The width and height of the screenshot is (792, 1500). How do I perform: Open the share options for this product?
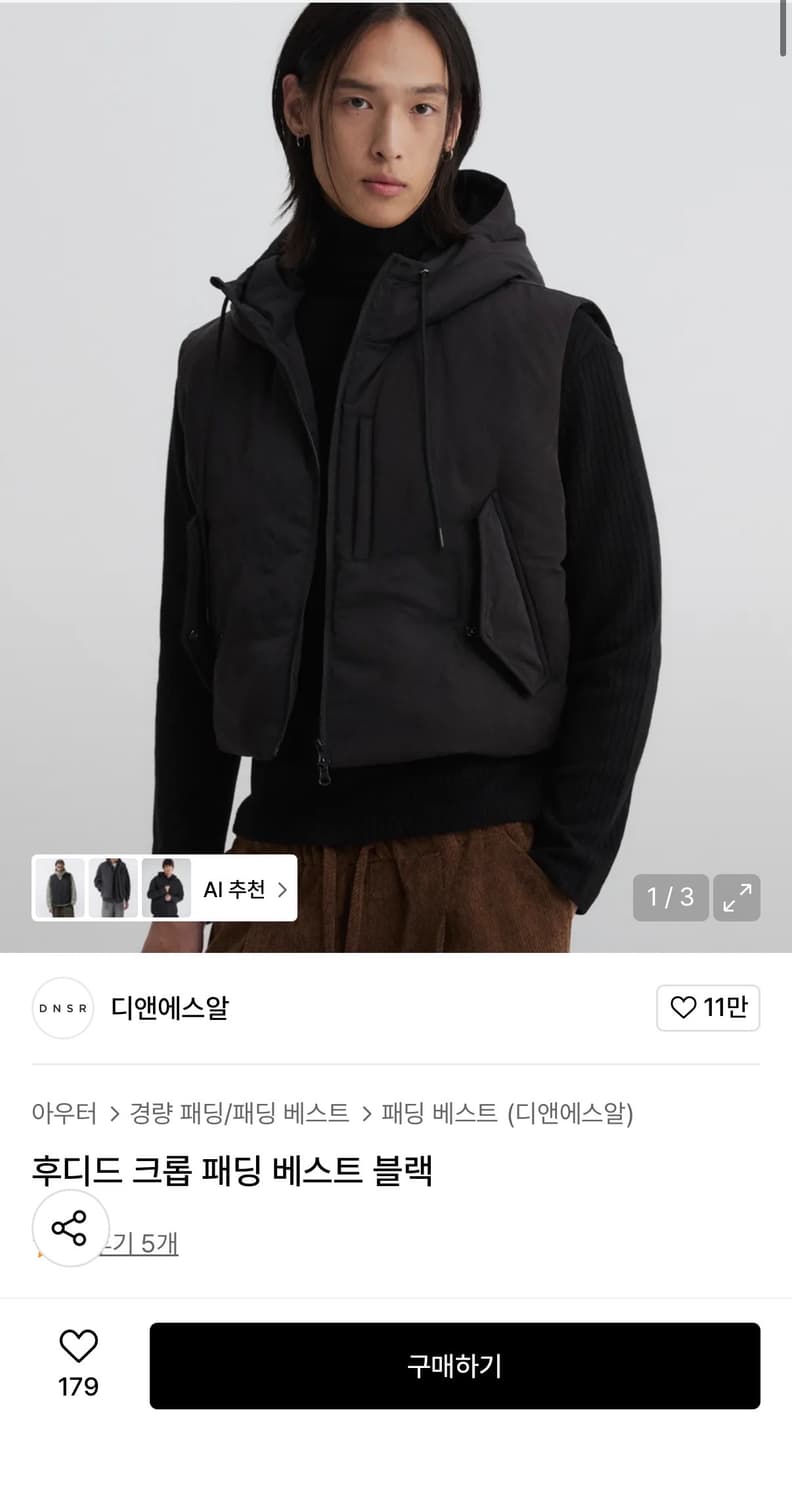[70, 1230]
